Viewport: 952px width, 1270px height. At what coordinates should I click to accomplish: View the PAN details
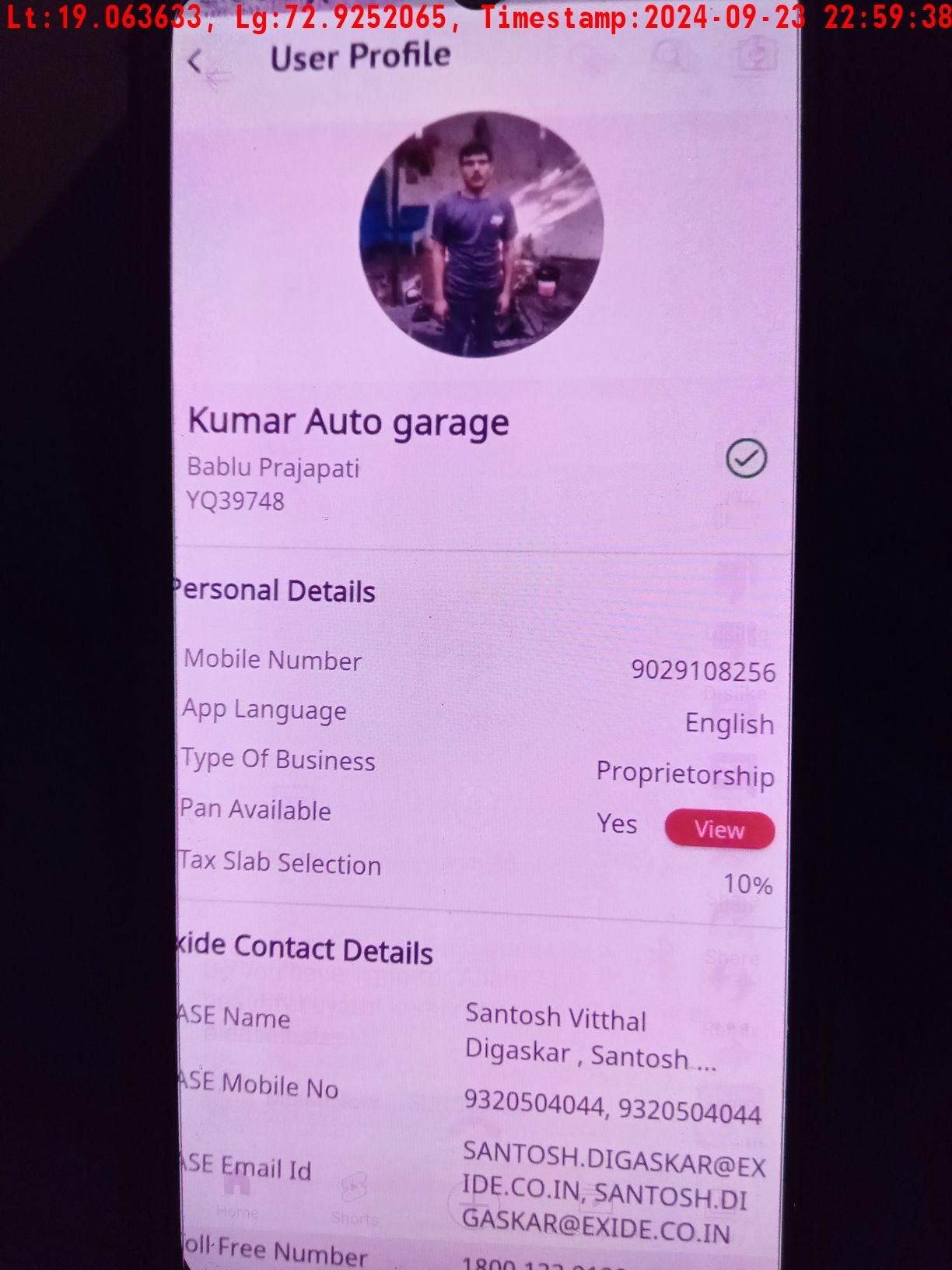click(x=719, y=830)
